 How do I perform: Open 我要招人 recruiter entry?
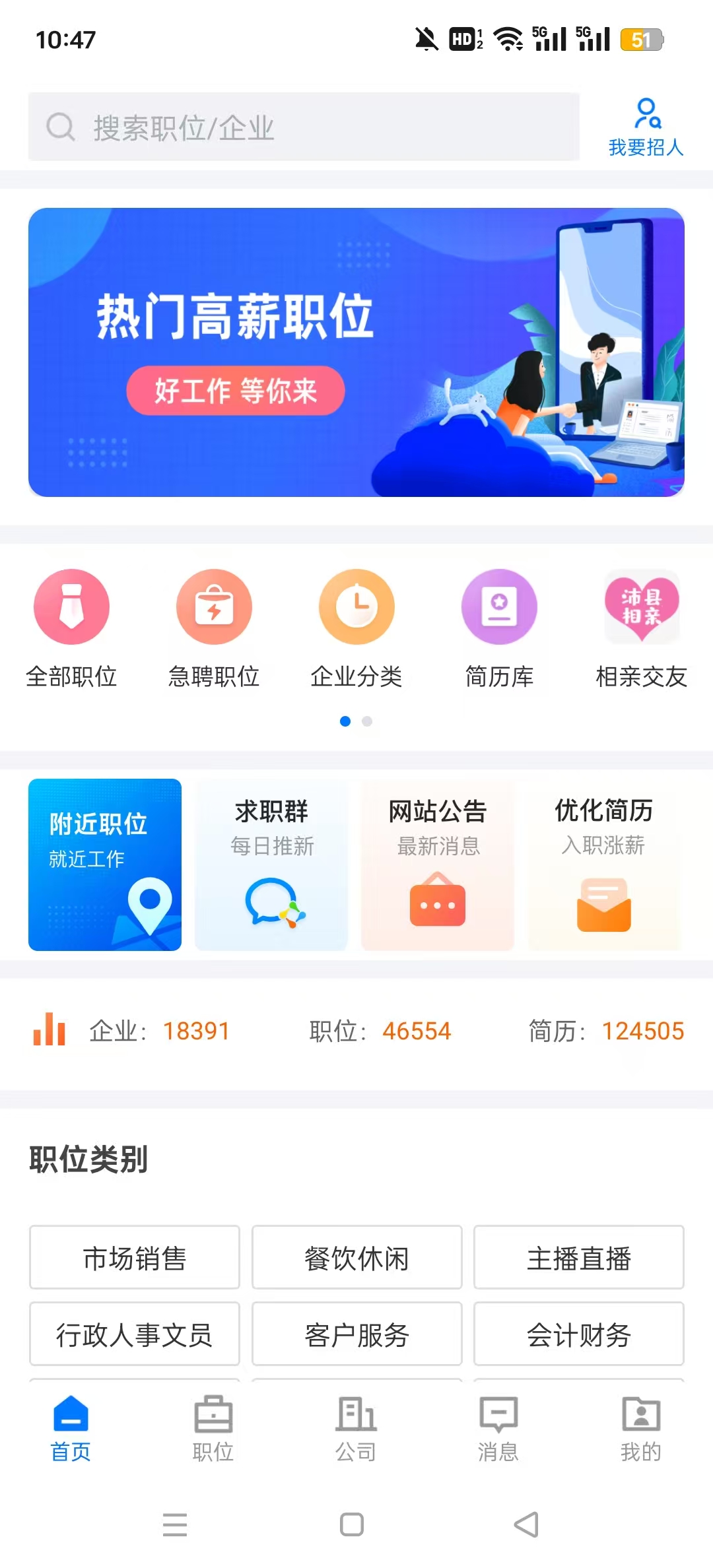(x=646, y=128)
